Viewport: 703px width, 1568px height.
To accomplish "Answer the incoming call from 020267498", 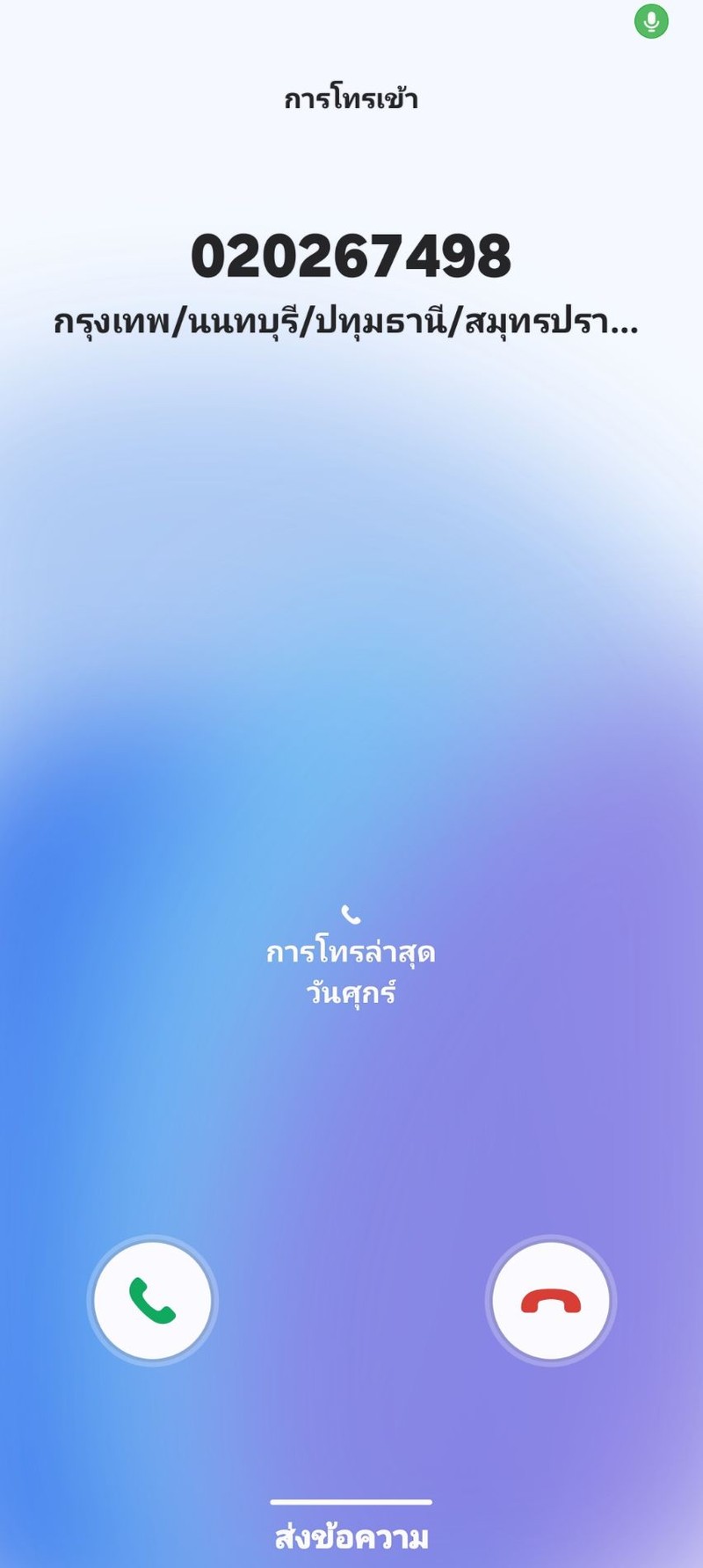I will coord(153,1301).
